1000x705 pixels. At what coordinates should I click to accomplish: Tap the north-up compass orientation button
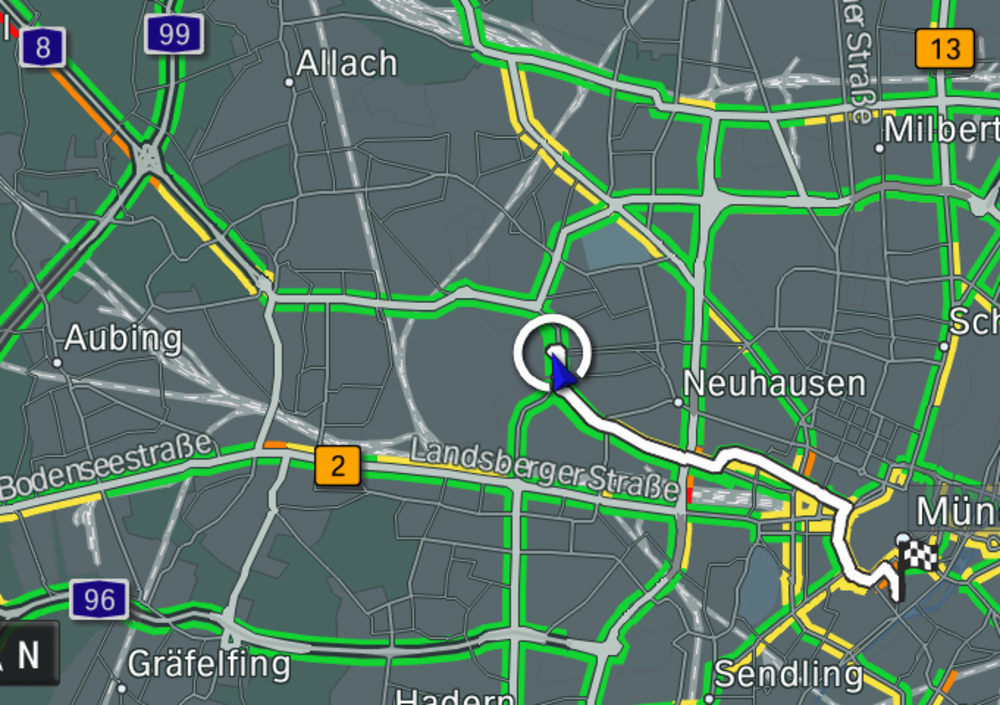tap(25, 655)
